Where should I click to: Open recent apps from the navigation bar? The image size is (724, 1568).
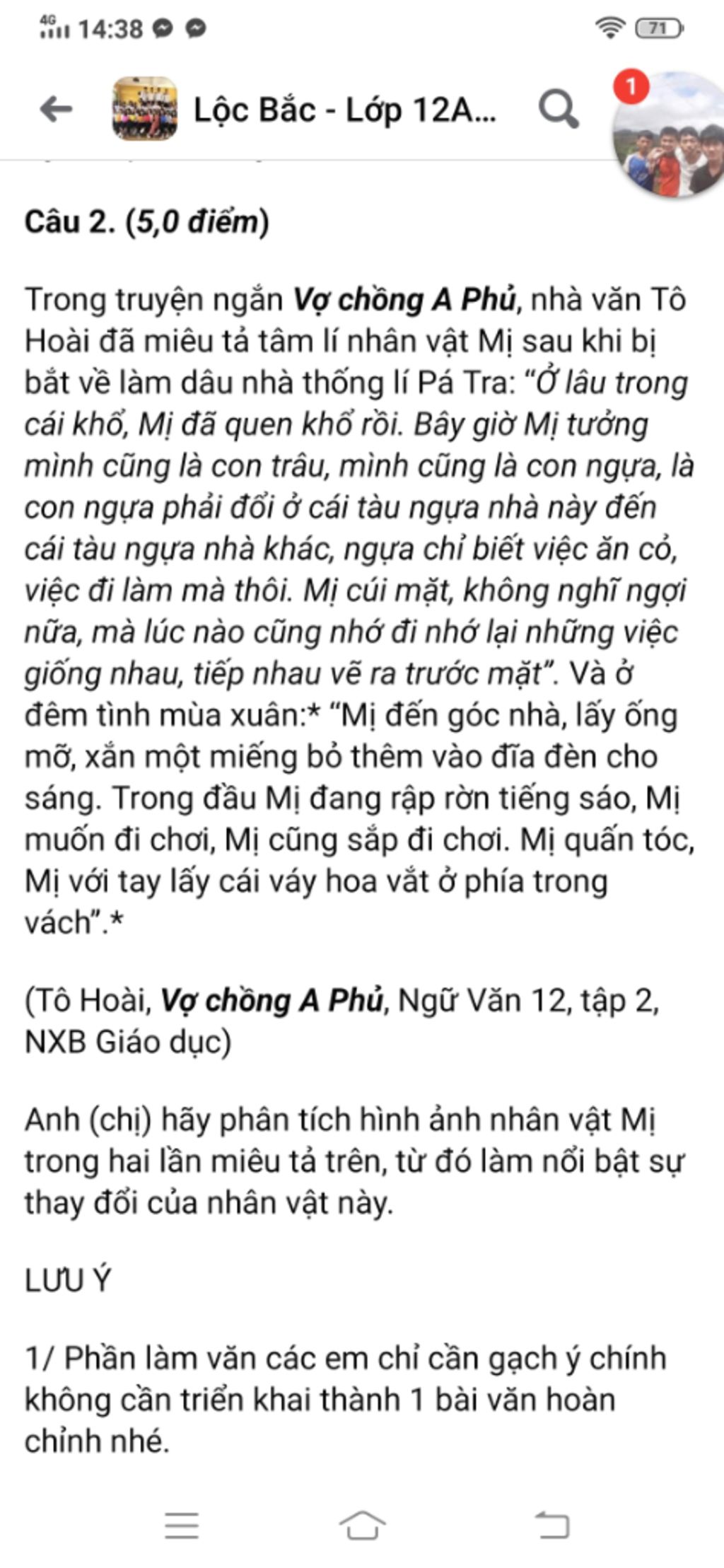182,1526
